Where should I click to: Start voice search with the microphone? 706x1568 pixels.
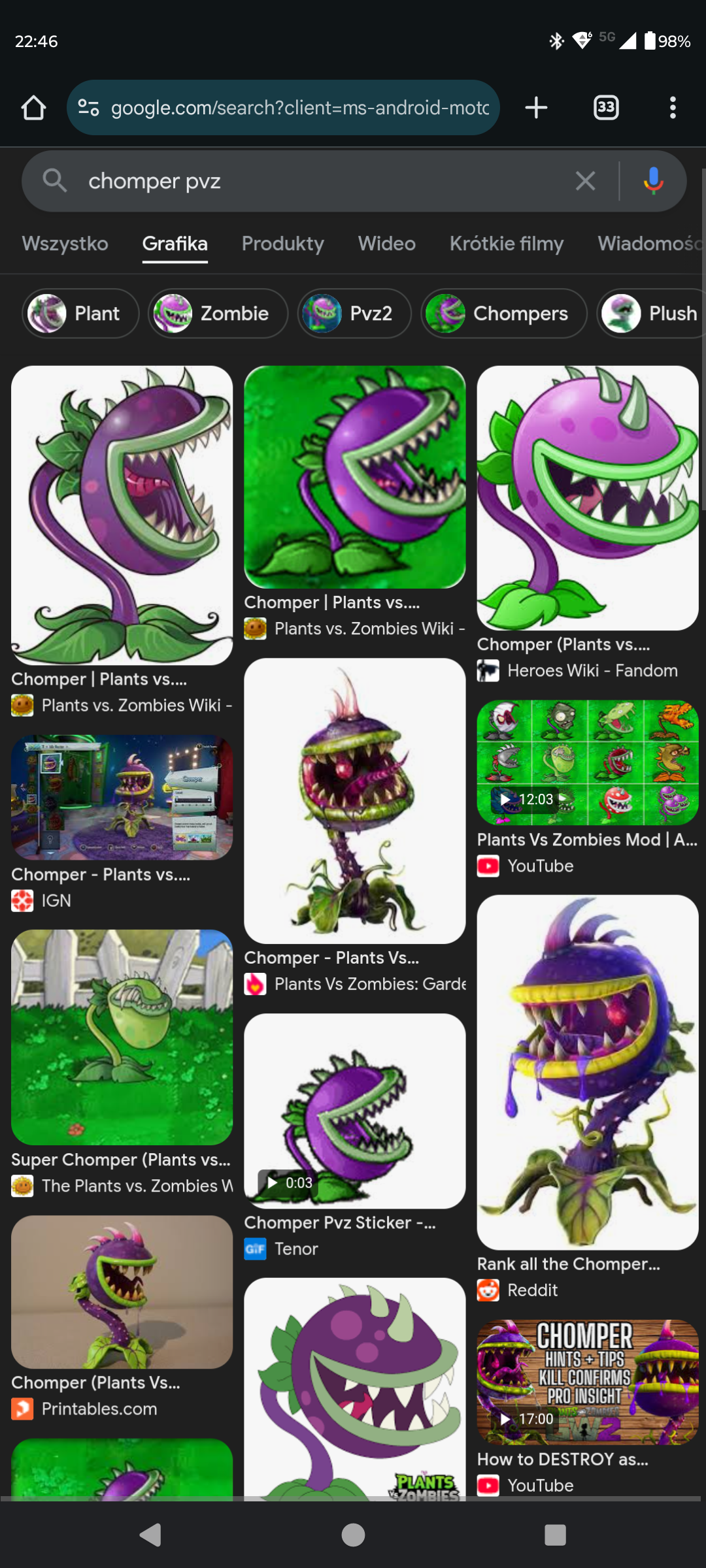pyautogui.click(x=653, y=181)
